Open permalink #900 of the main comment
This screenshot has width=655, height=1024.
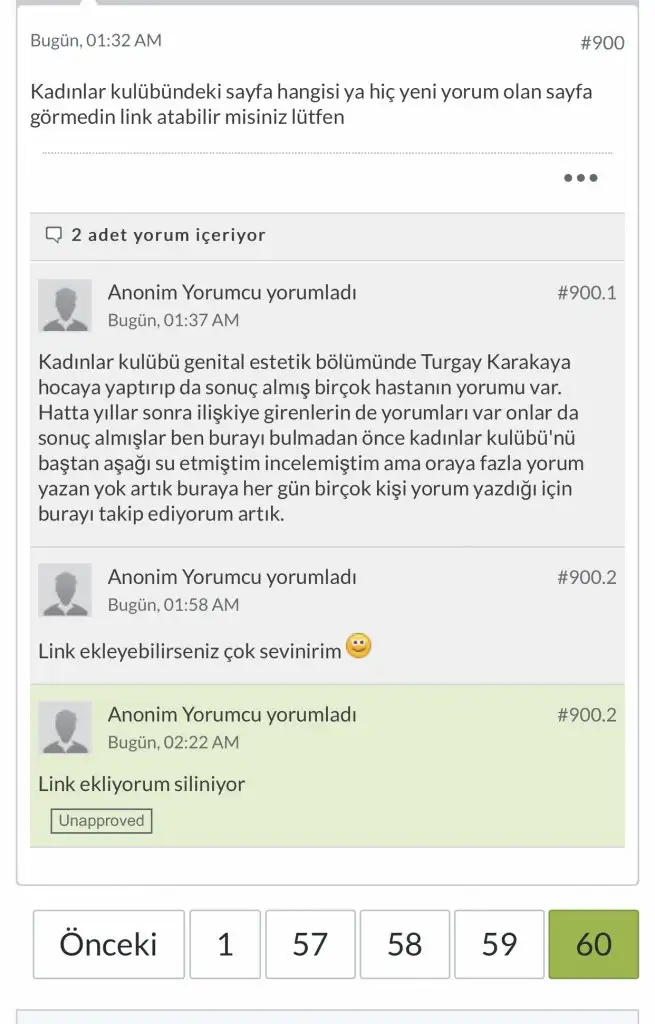click(x=602, y=43)
